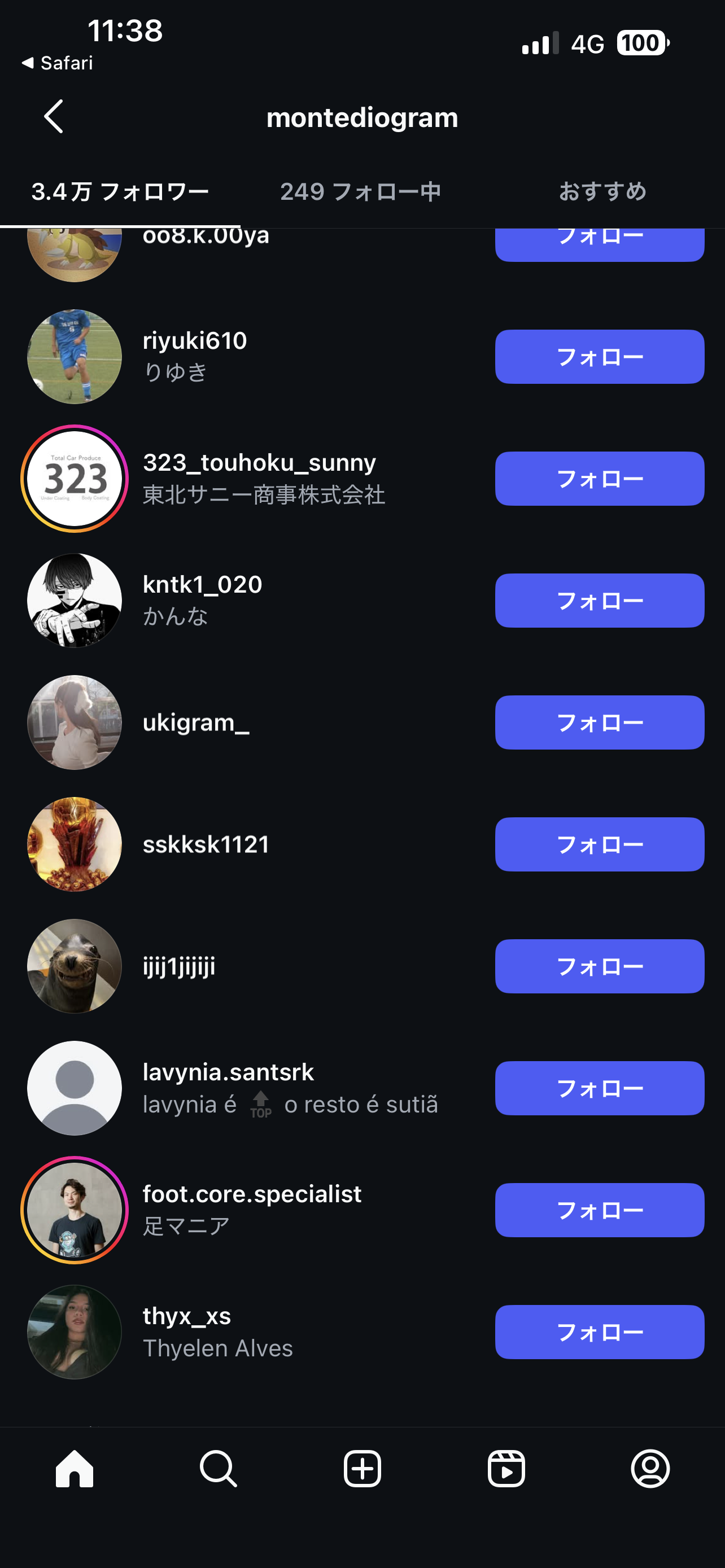Open my profile tab

coord(650,1469)
